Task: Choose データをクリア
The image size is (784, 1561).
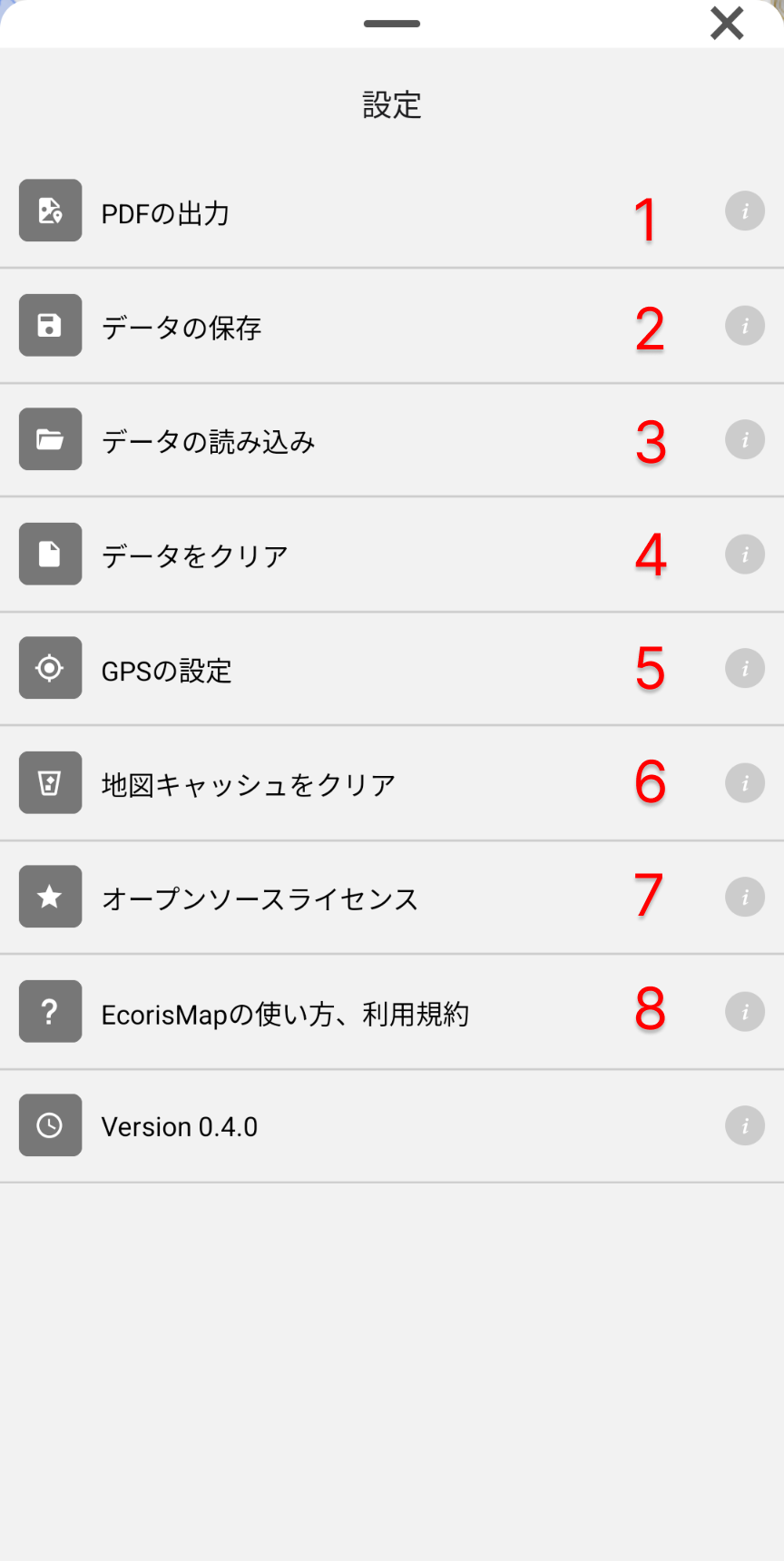Action: tap(194, 555)
